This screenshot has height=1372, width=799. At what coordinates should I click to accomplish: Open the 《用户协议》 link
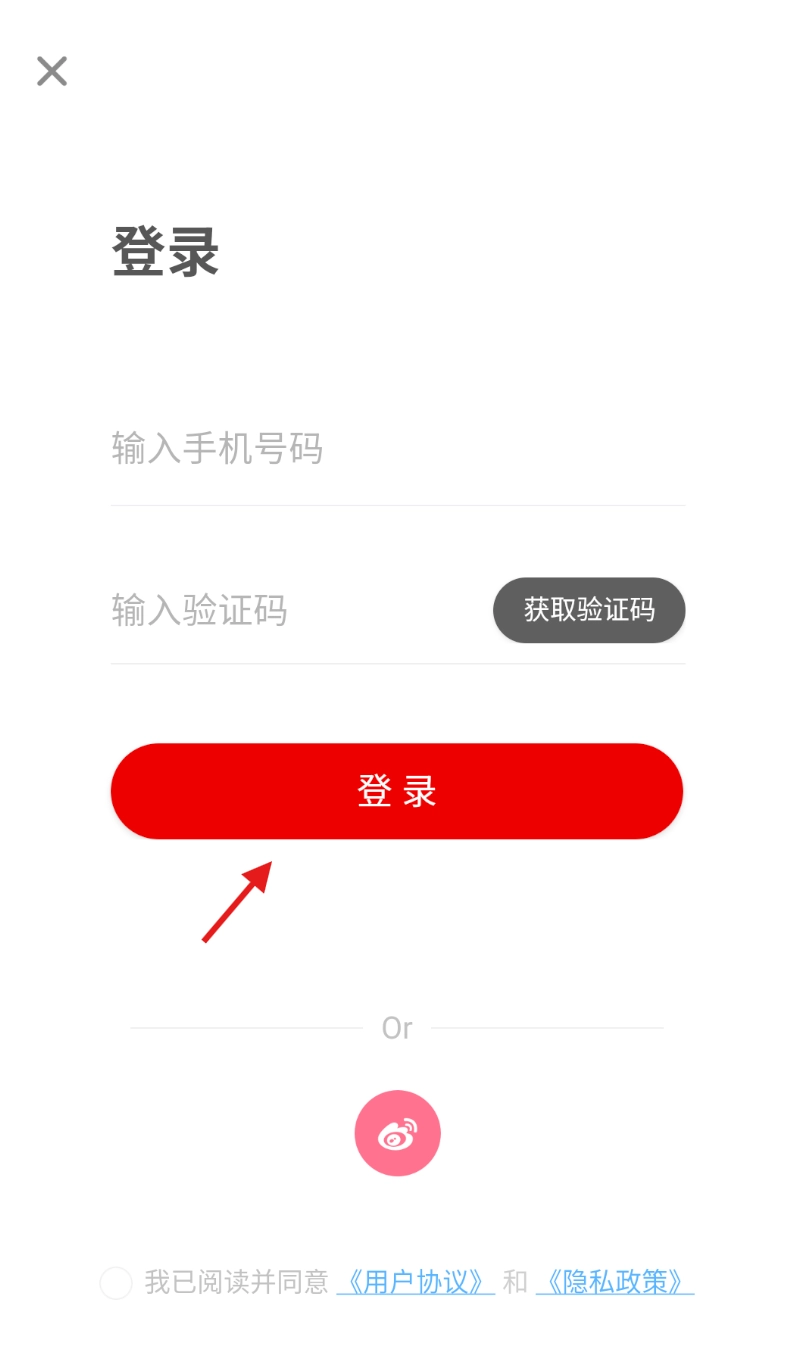416,1282
